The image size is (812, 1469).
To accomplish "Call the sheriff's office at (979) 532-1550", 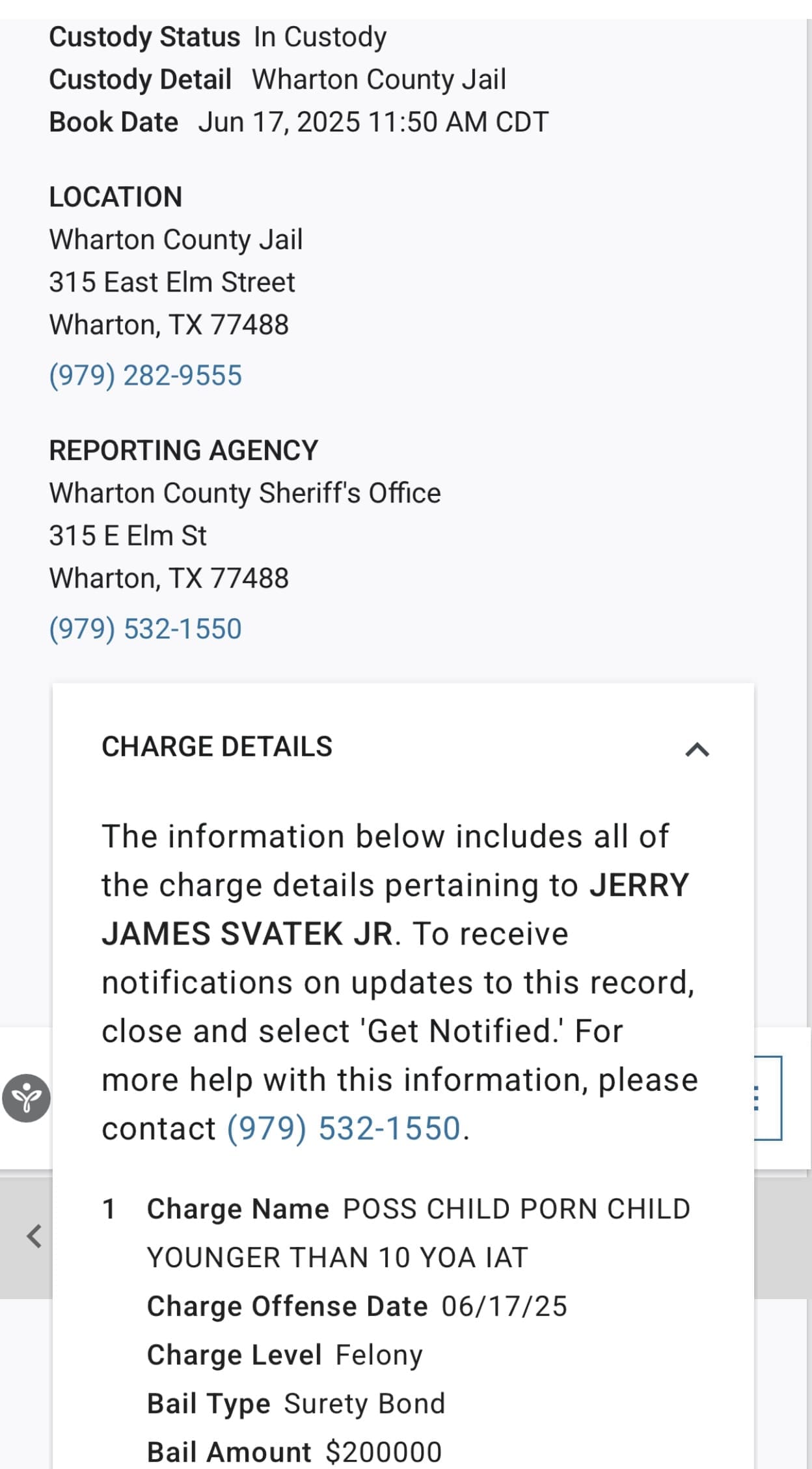I will [145, 629].
